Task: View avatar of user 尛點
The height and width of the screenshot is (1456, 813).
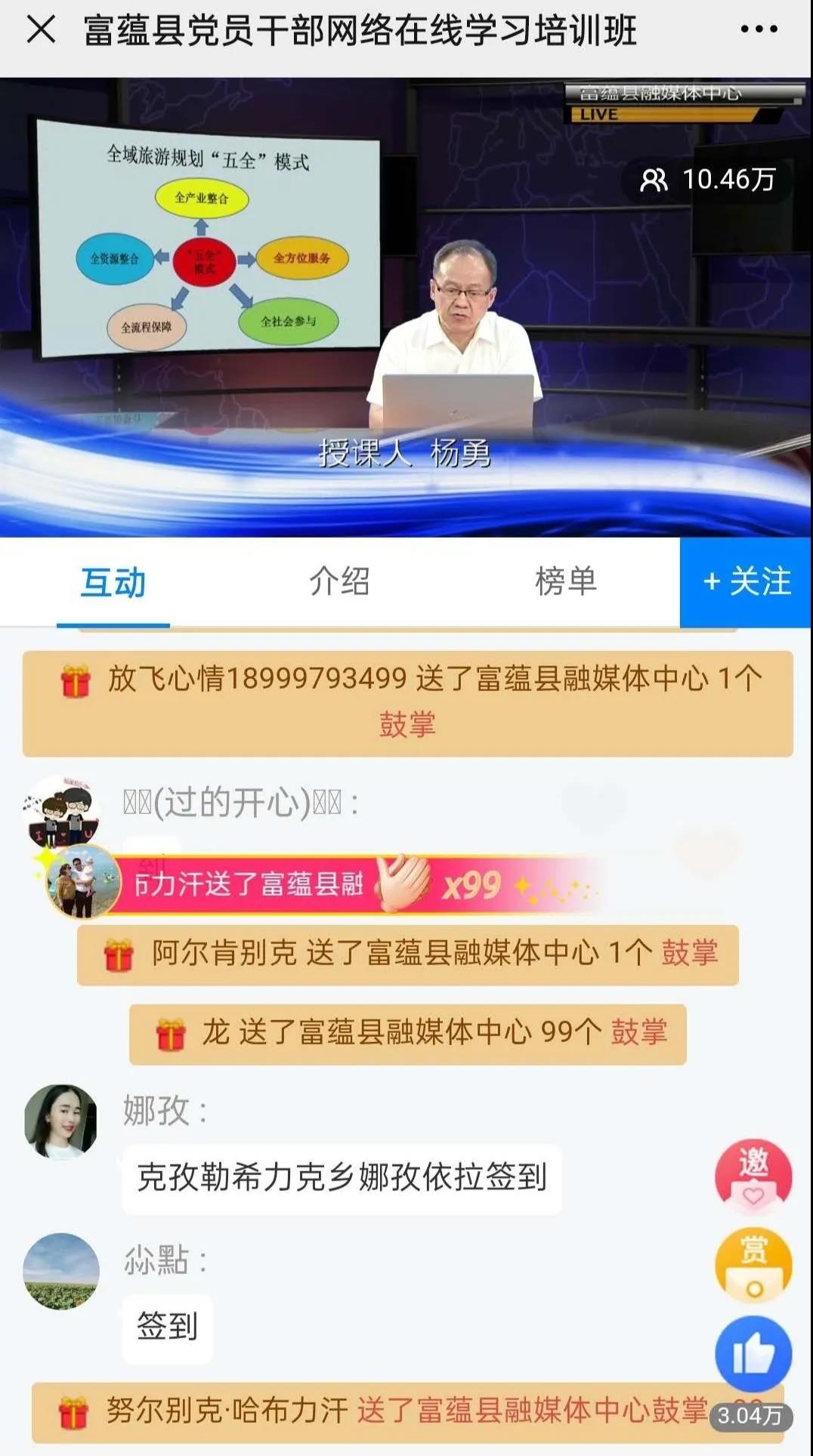Action: click(x=60, y=1271)
